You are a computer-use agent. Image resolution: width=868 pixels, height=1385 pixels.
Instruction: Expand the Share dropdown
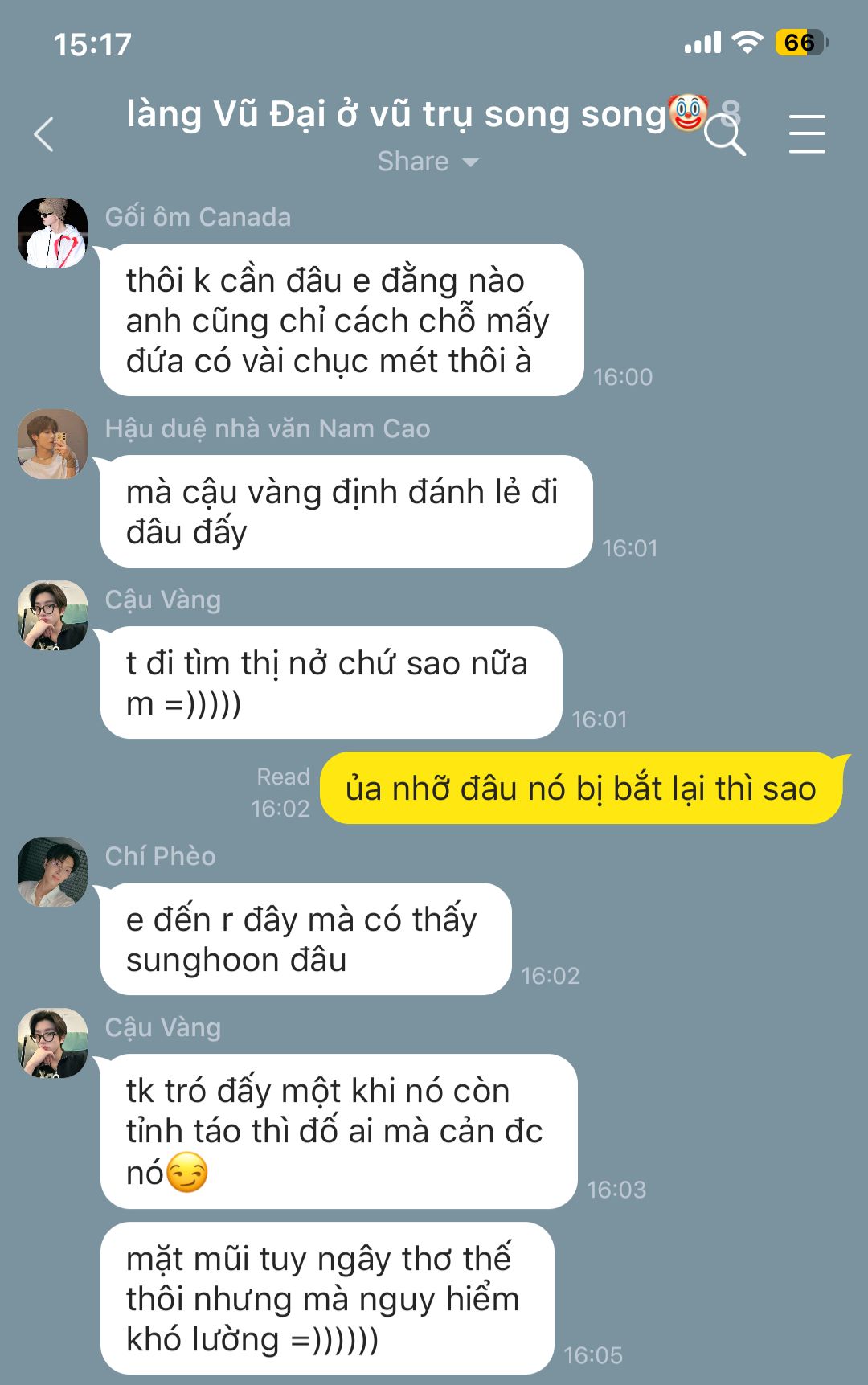[428, 162]
